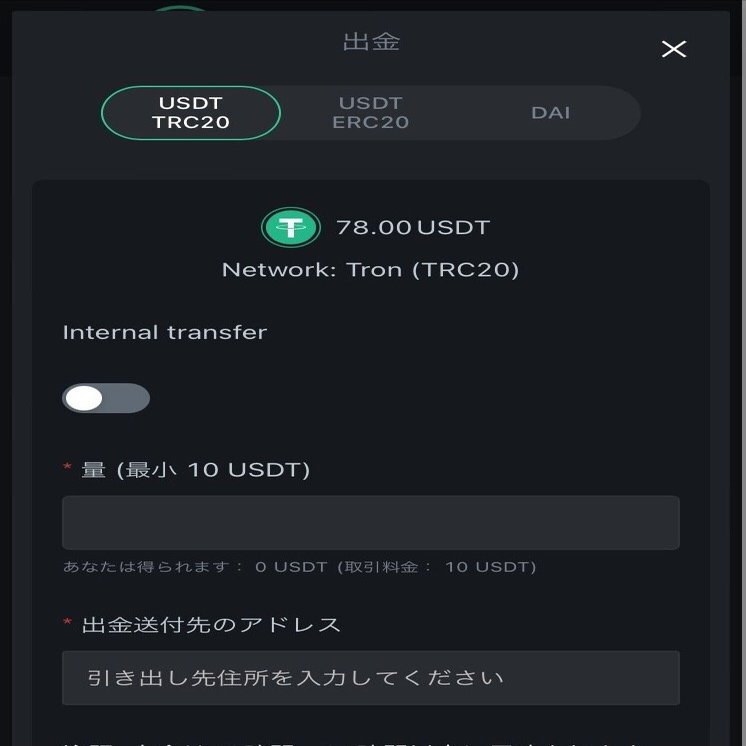Close the 出金 withdrawal dialog

[x=674, y=49]
